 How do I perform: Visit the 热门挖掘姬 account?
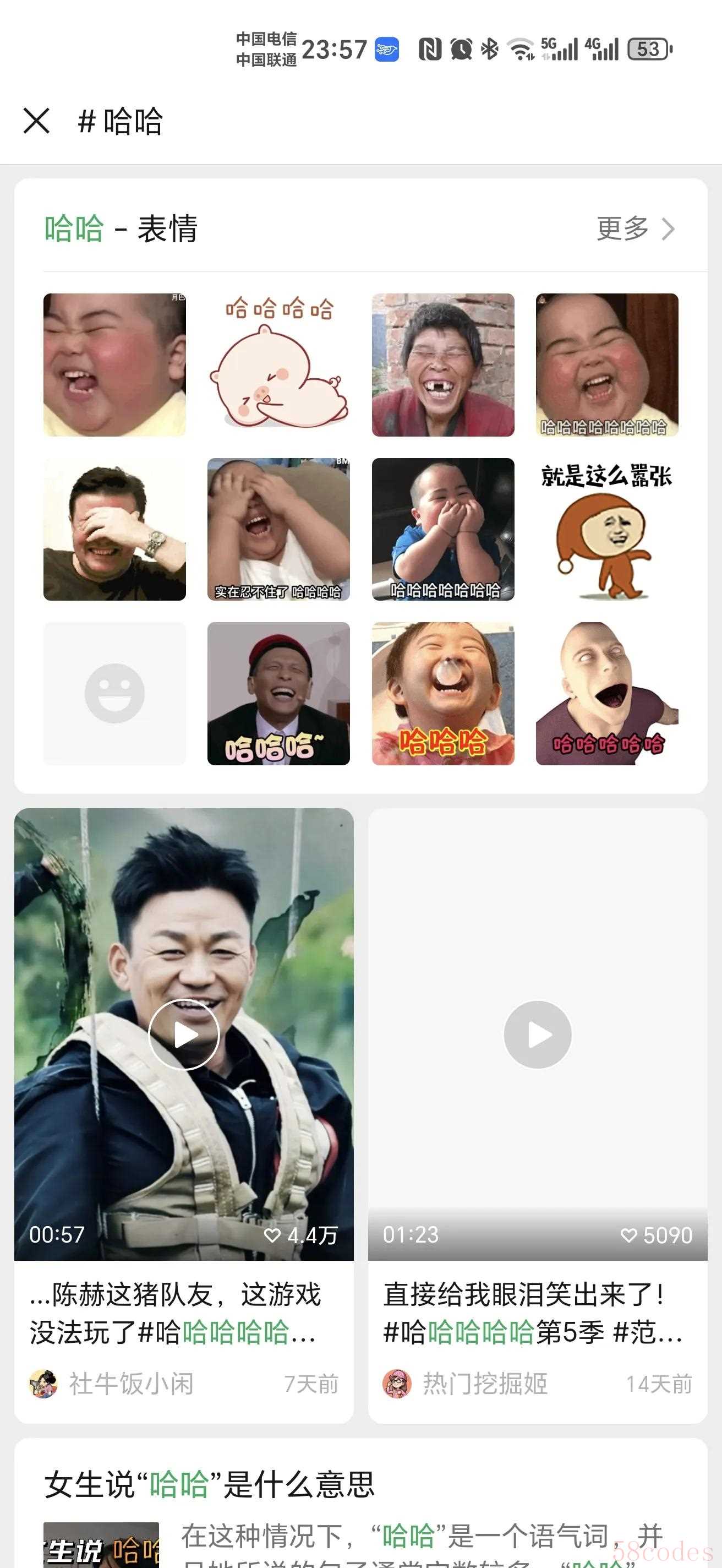tap(485, 1384)
